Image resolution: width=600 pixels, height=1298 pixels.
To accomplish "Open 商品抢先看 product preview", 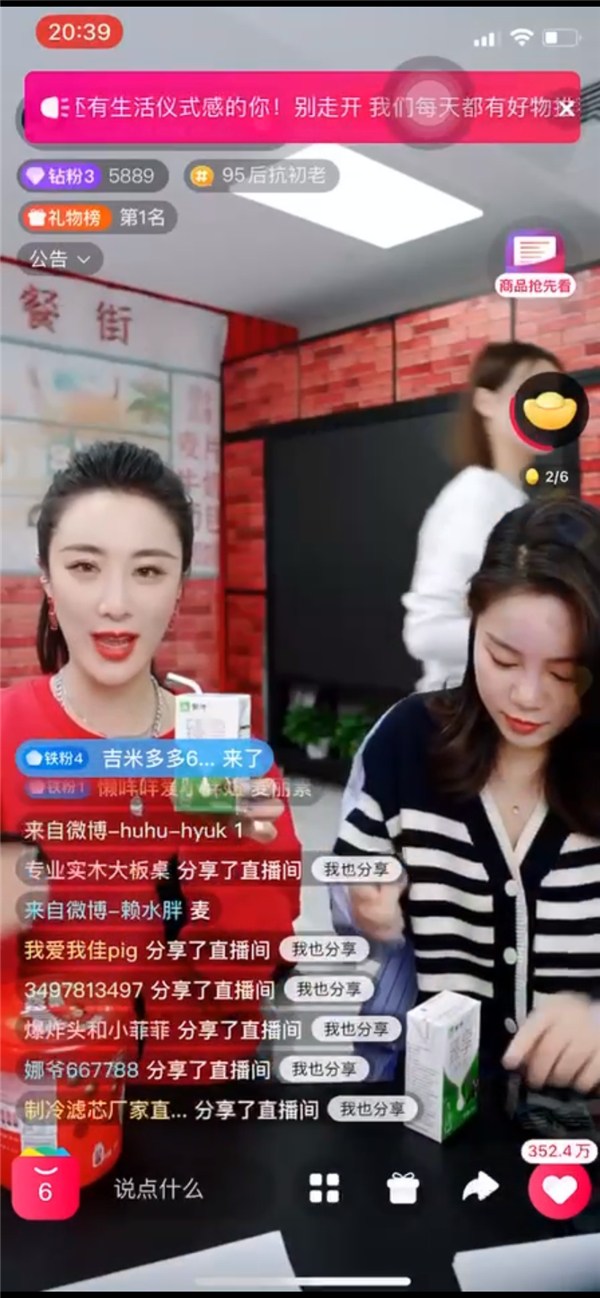I will click(535, 264).
